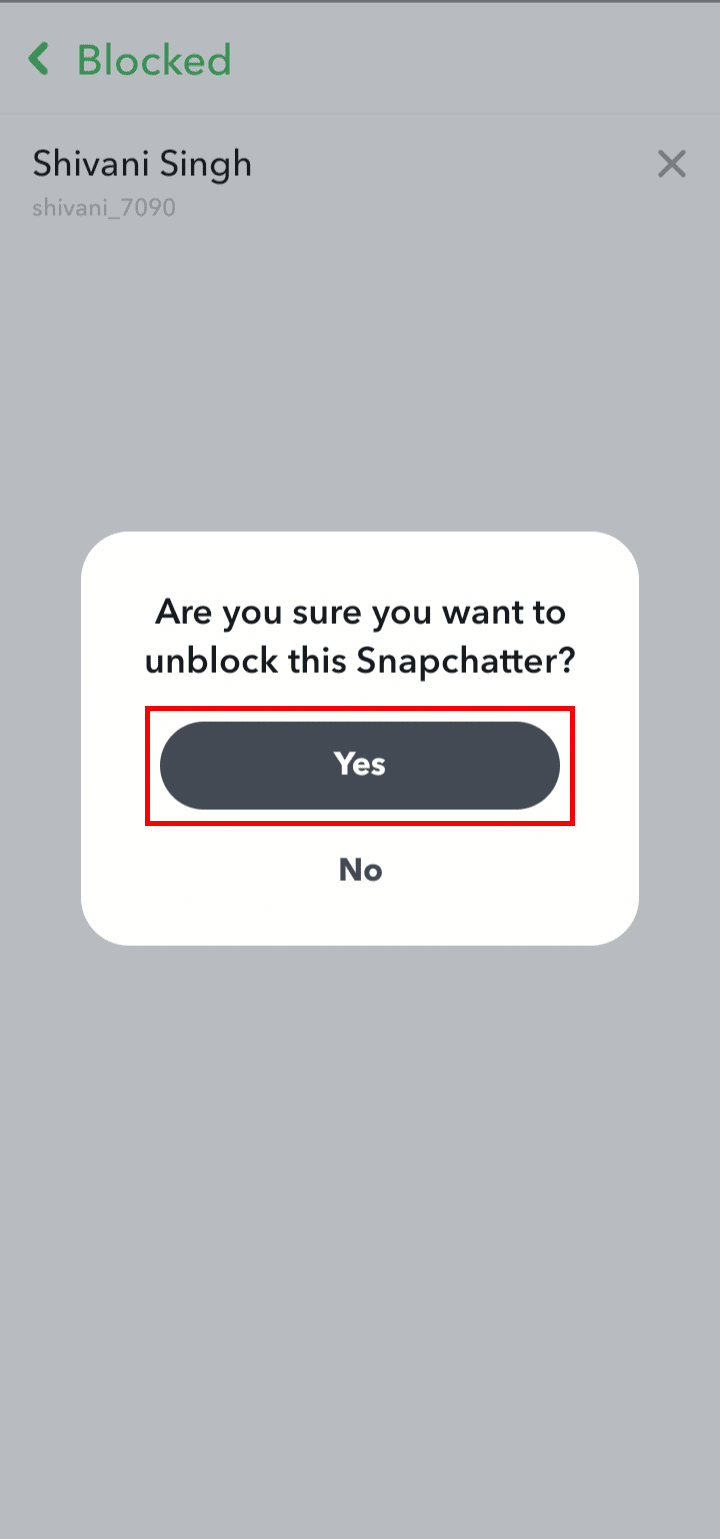
Task: Tap the X next to Shivani Singh
Action: (671, 164)
